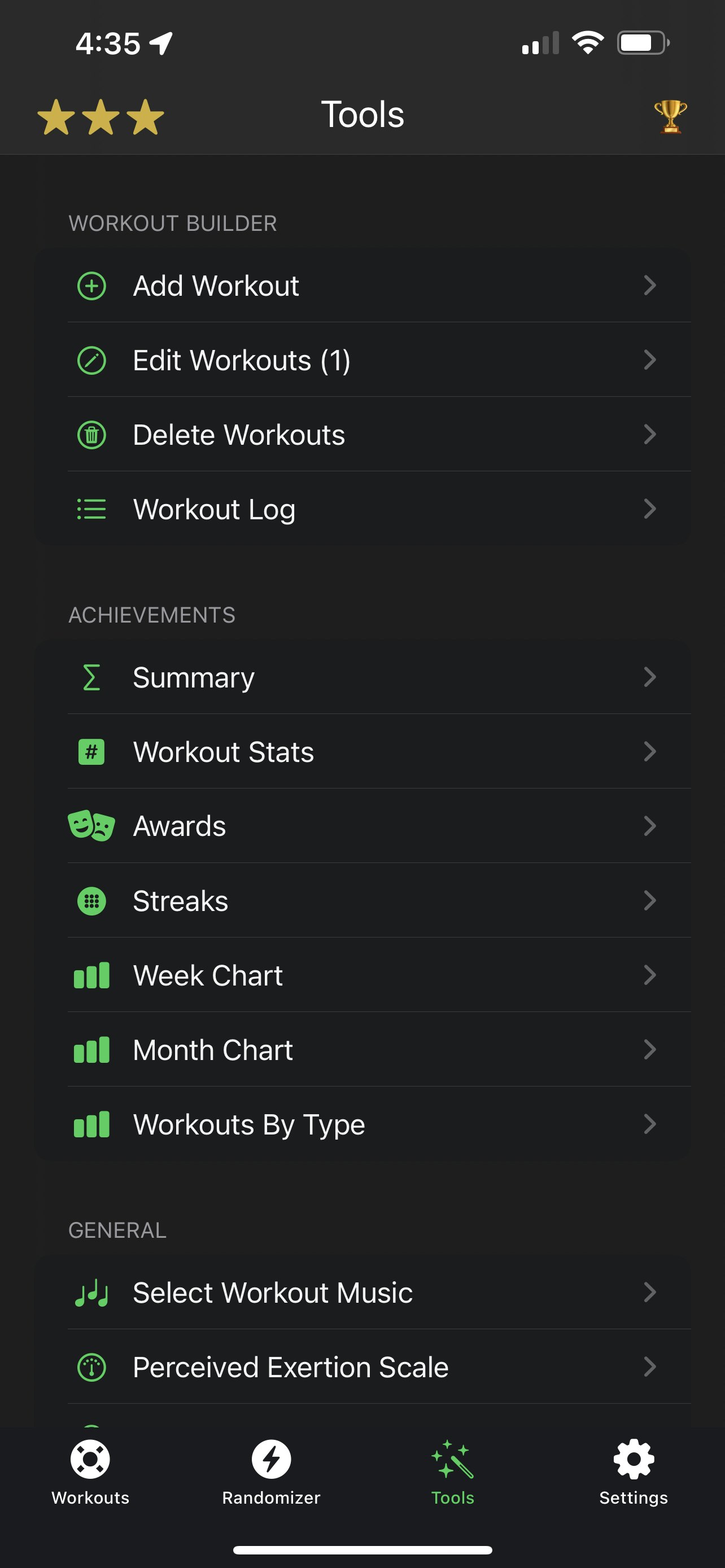This screenshot has width=725, height=1568.
Task: Choose Select Workout Music
Action: coord(363,1292)
